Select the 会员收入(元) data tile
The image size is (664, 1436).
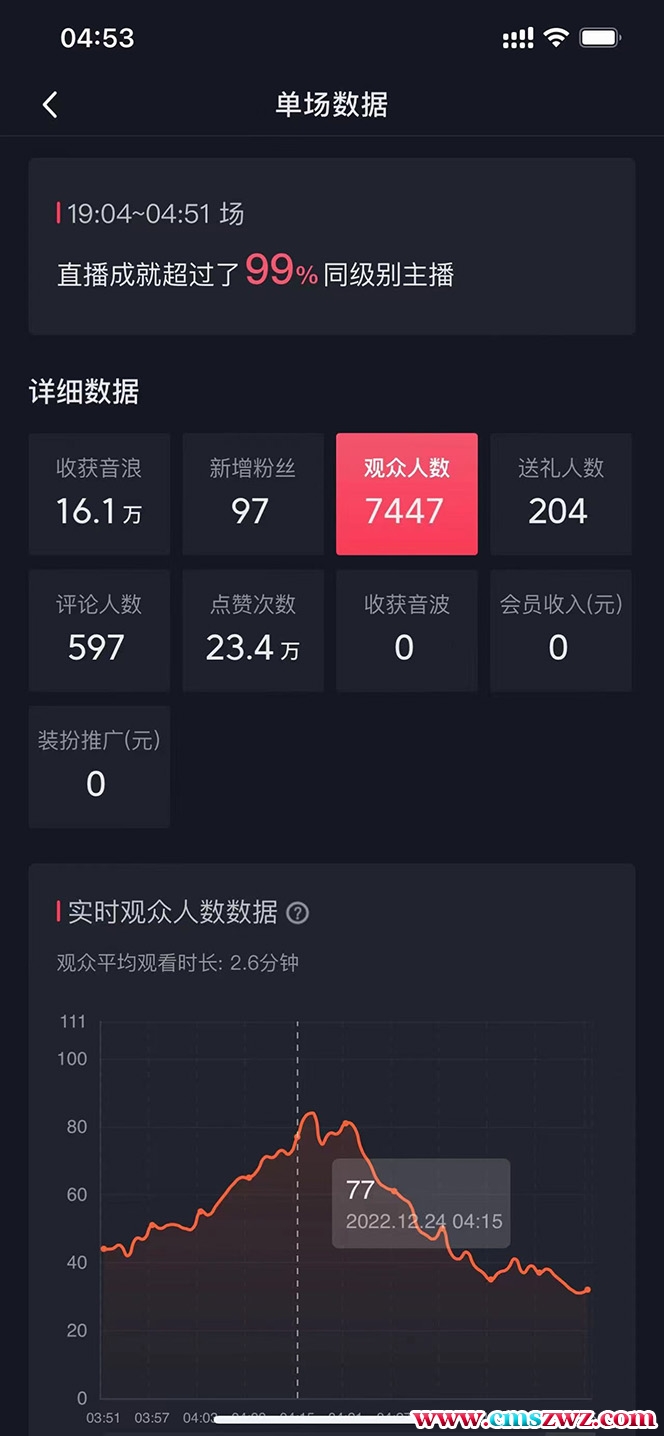tap(560, 630)
